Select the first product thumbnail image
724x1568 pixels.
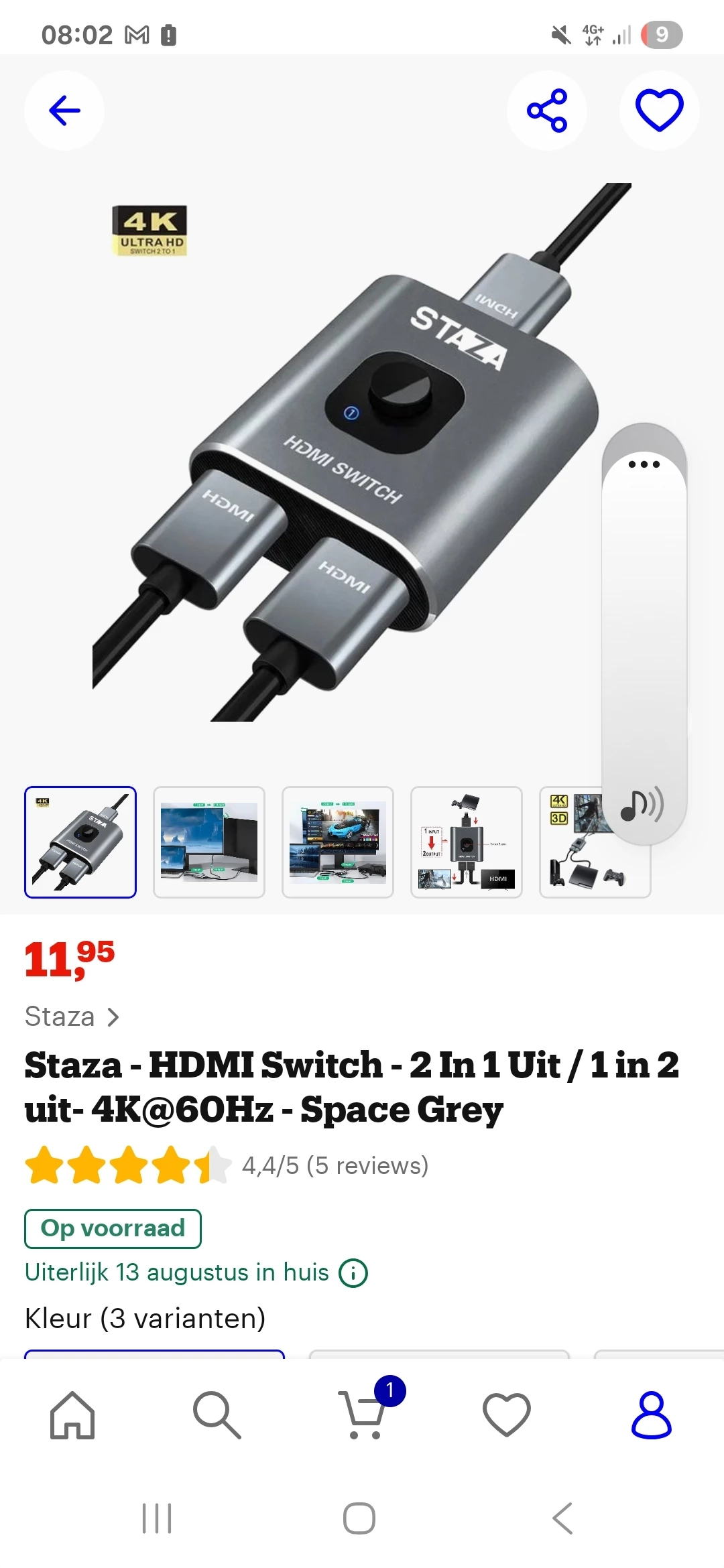[80, 842]
